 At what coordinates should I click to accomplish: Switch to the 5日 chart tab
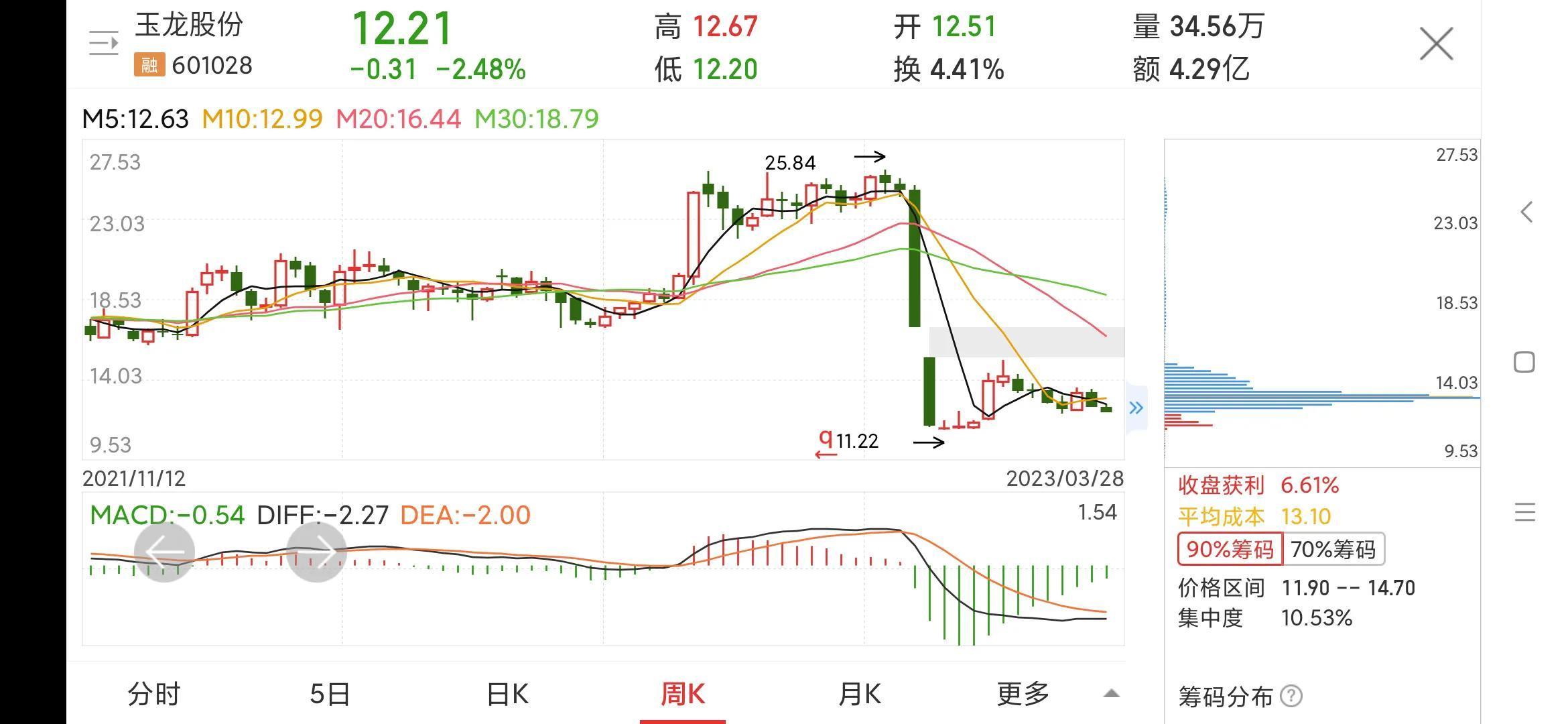[x=330, y=694]
